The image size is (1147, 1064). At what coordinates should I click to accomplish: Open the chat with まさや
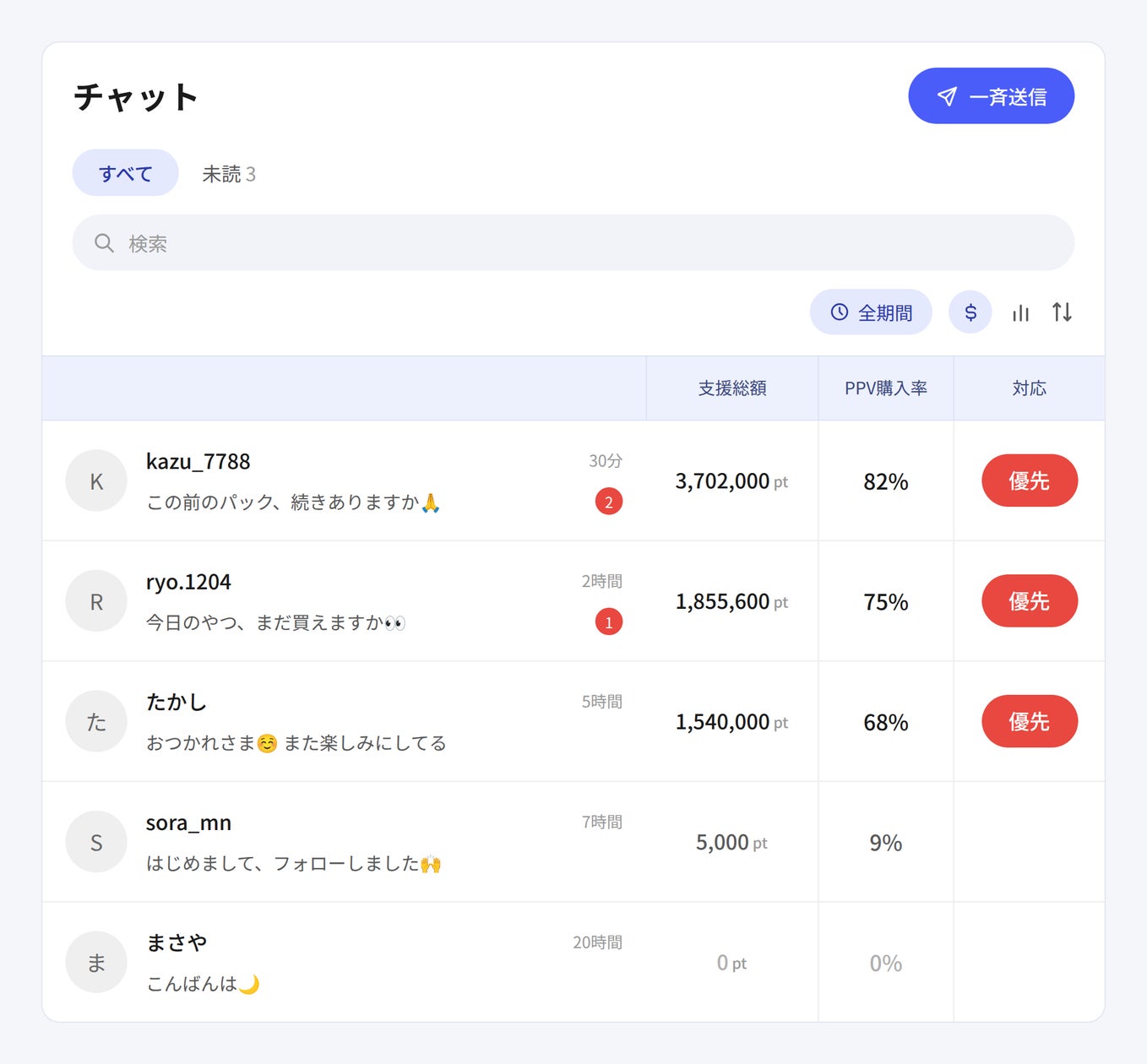point(344,963)
